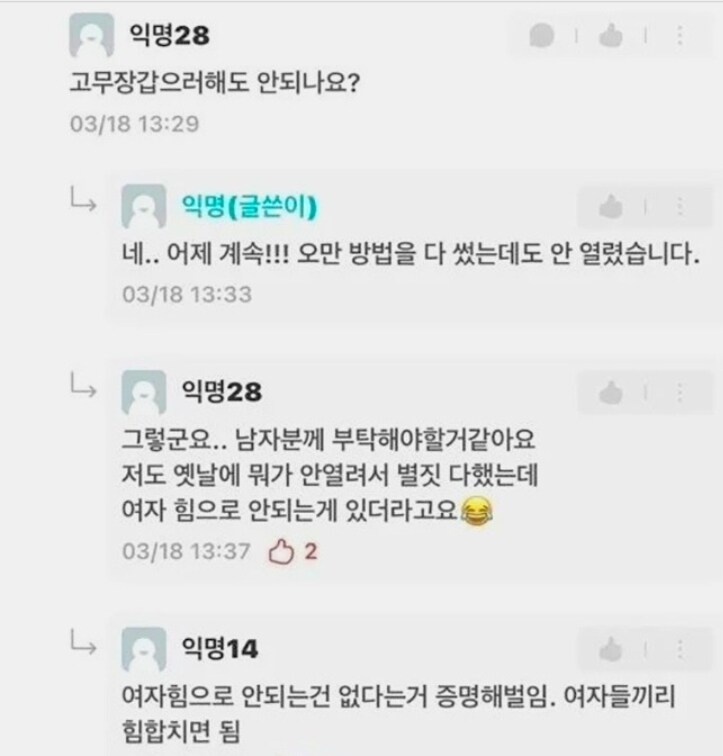Image resolution: width=723 pixels, height=756 pixels.
Task: Like 익명14's reply
Action: pyautogui.click(x=611, y=648)
